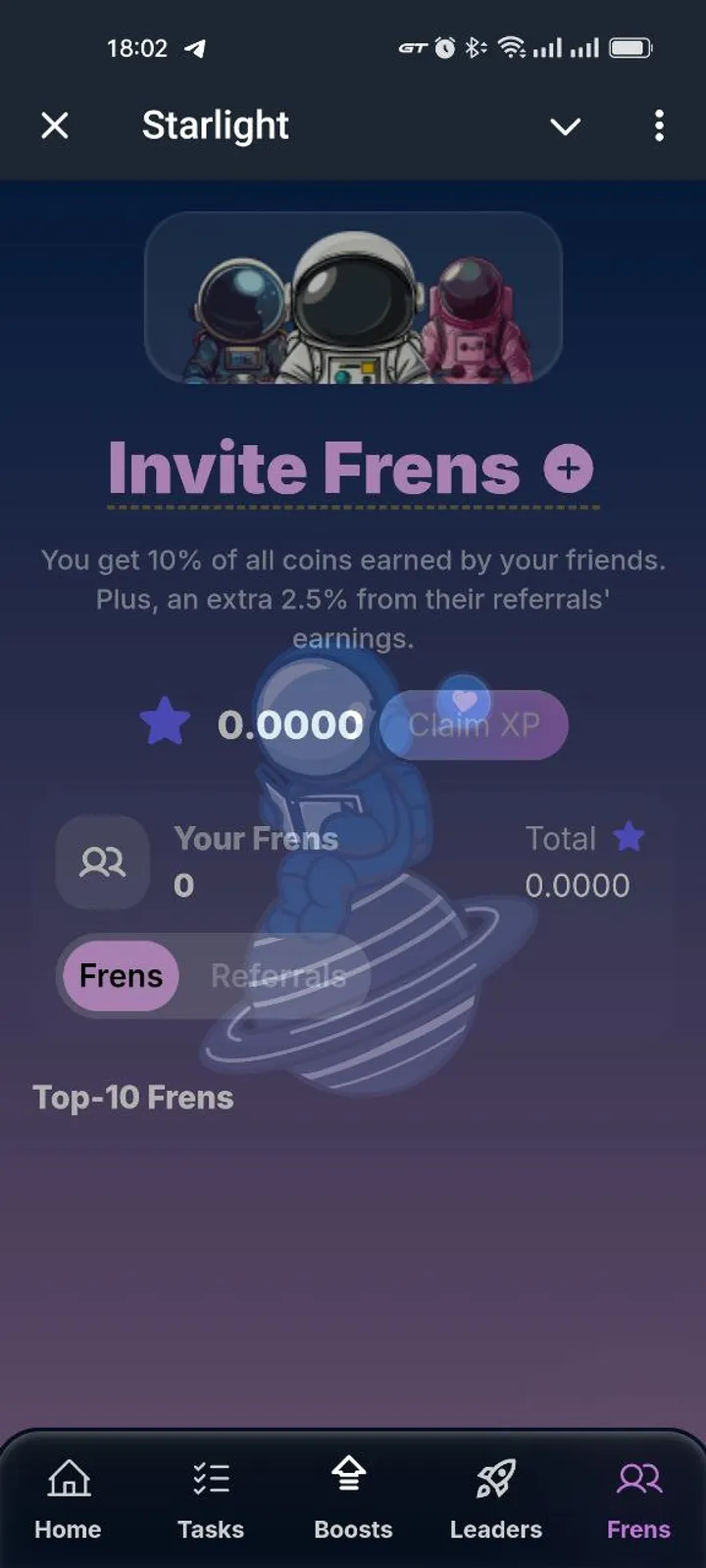View the Leaders tab

[495, 1499]
